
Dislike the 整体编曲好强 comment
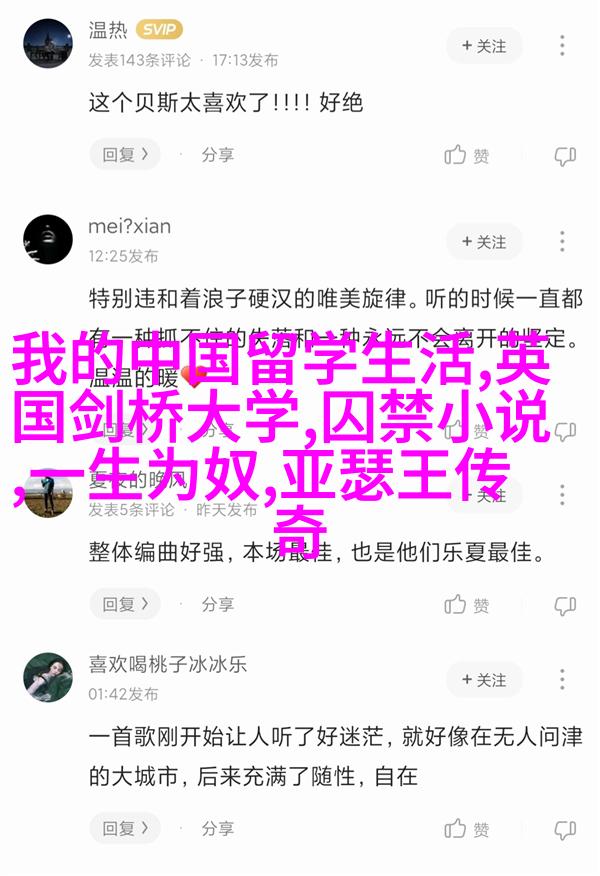point(565,604)
